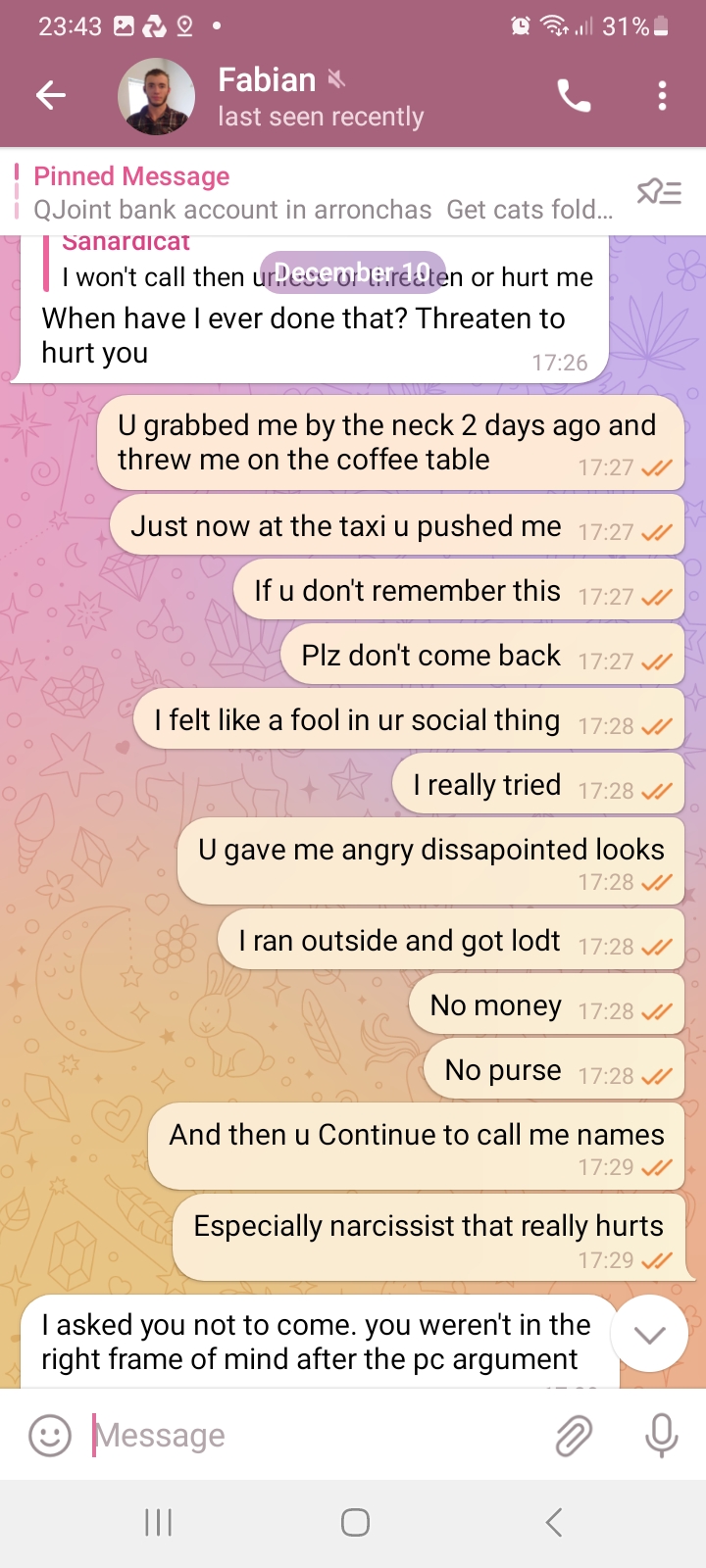The width and height of the screenshot is (706, 1568).
Task: Tap the microphone to record voice
Action: tap(662, 1436)
